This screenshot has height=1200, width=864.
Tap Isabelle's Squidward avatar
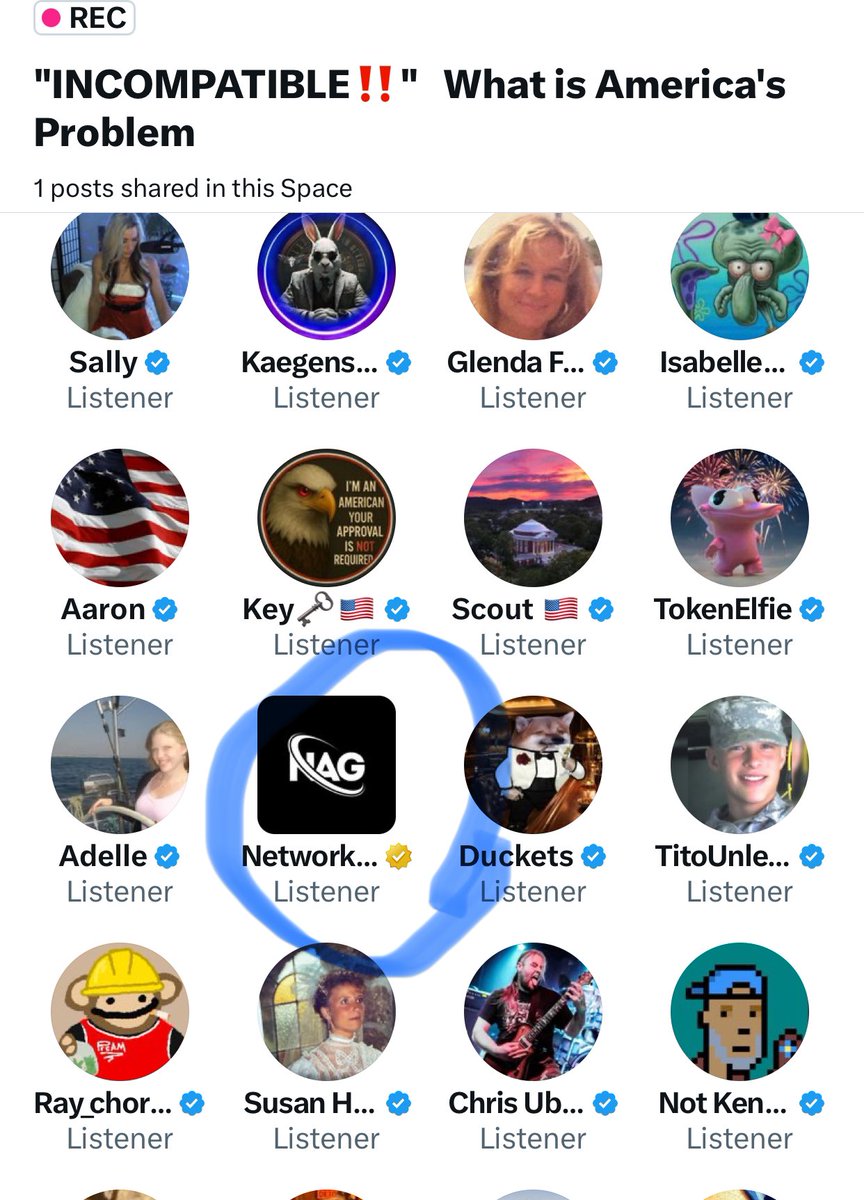(739, 273)
